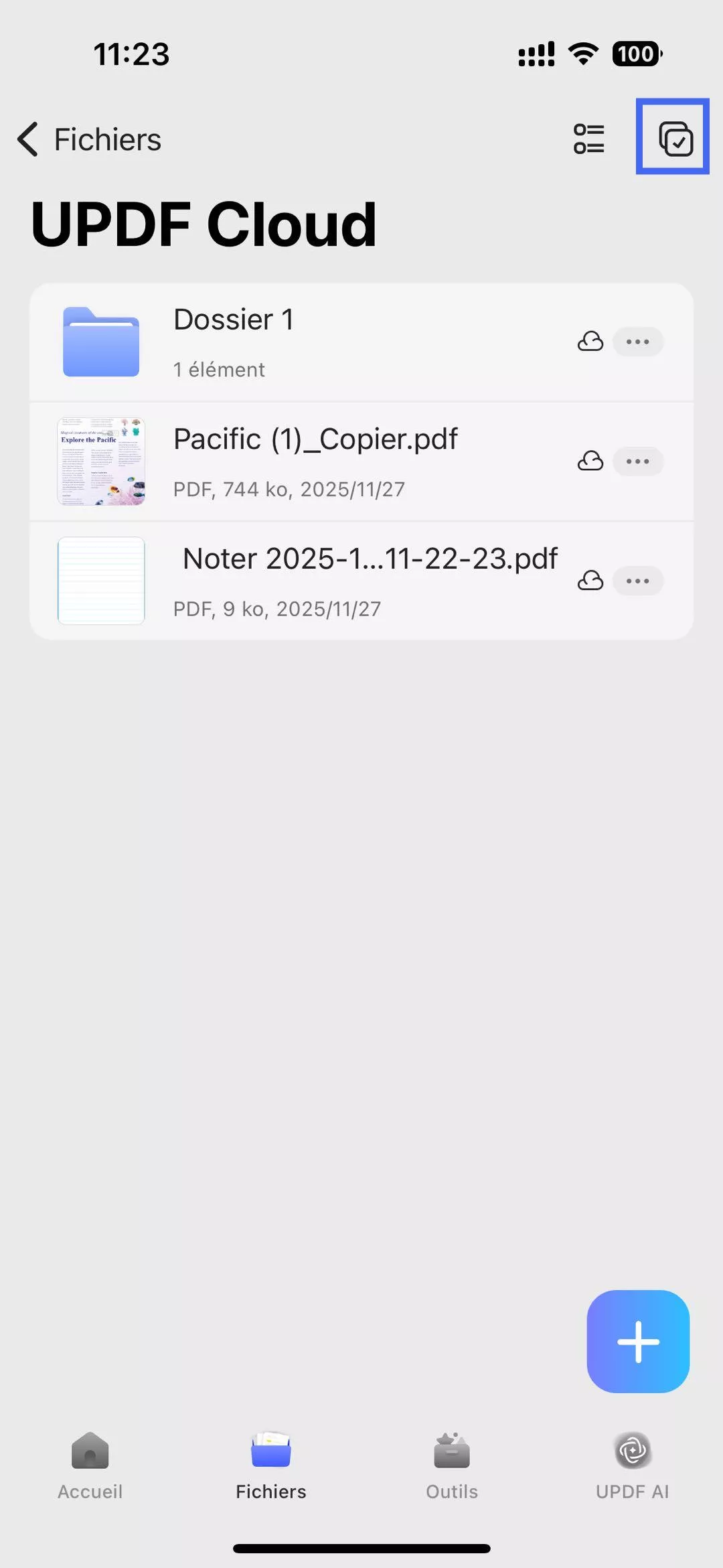723x1568 pixels.
Task: Open more options for Pacific (1)_Copier.pdf
Action: coord(637,461)
